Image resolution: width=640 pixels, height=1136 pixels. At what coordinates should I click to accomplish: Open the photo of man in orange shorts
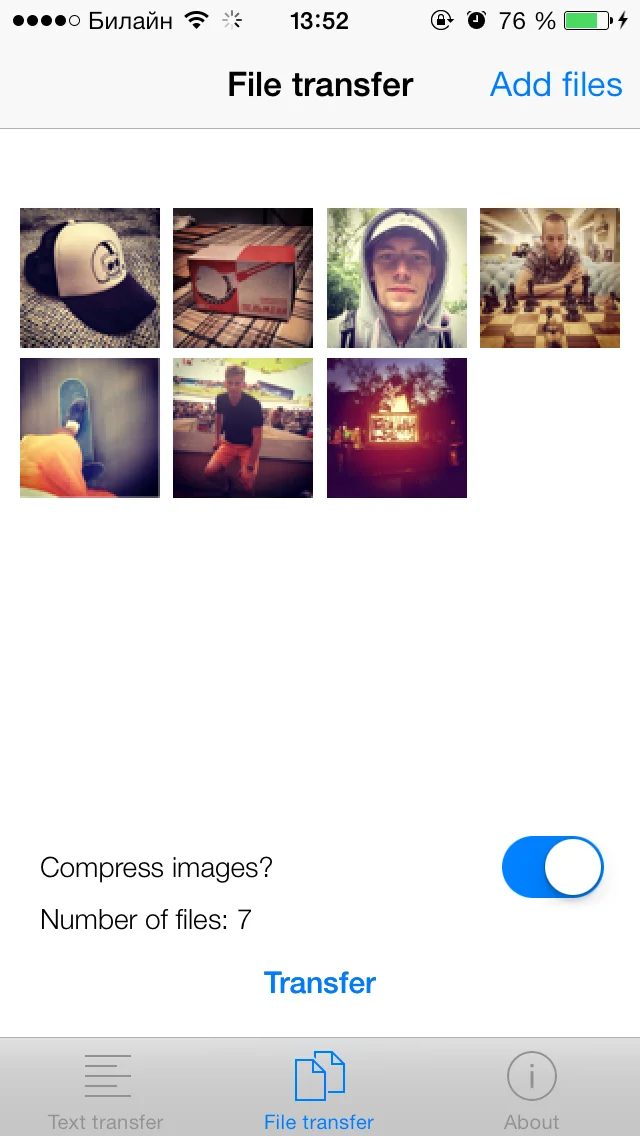point(243,428)
